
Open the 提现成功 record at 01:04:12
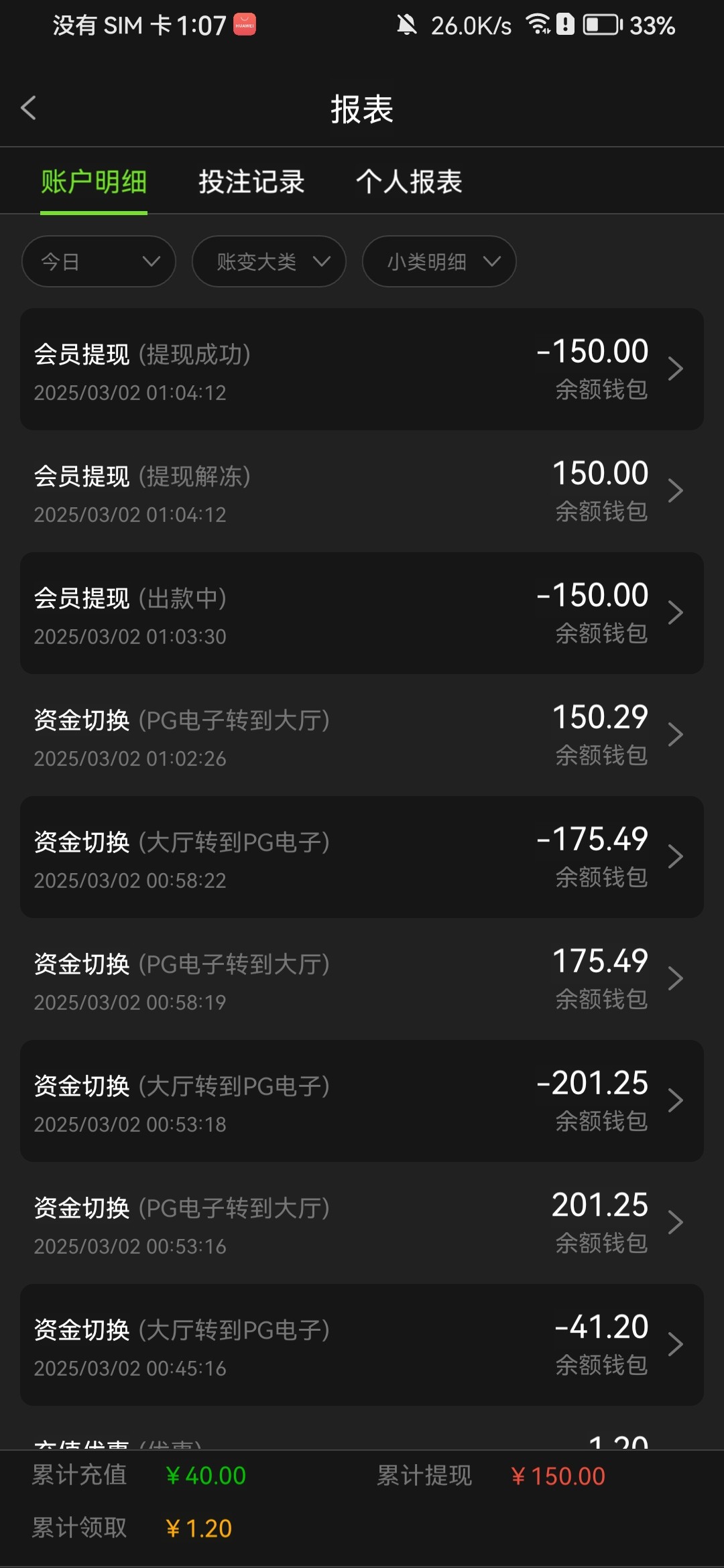point(362,369)
